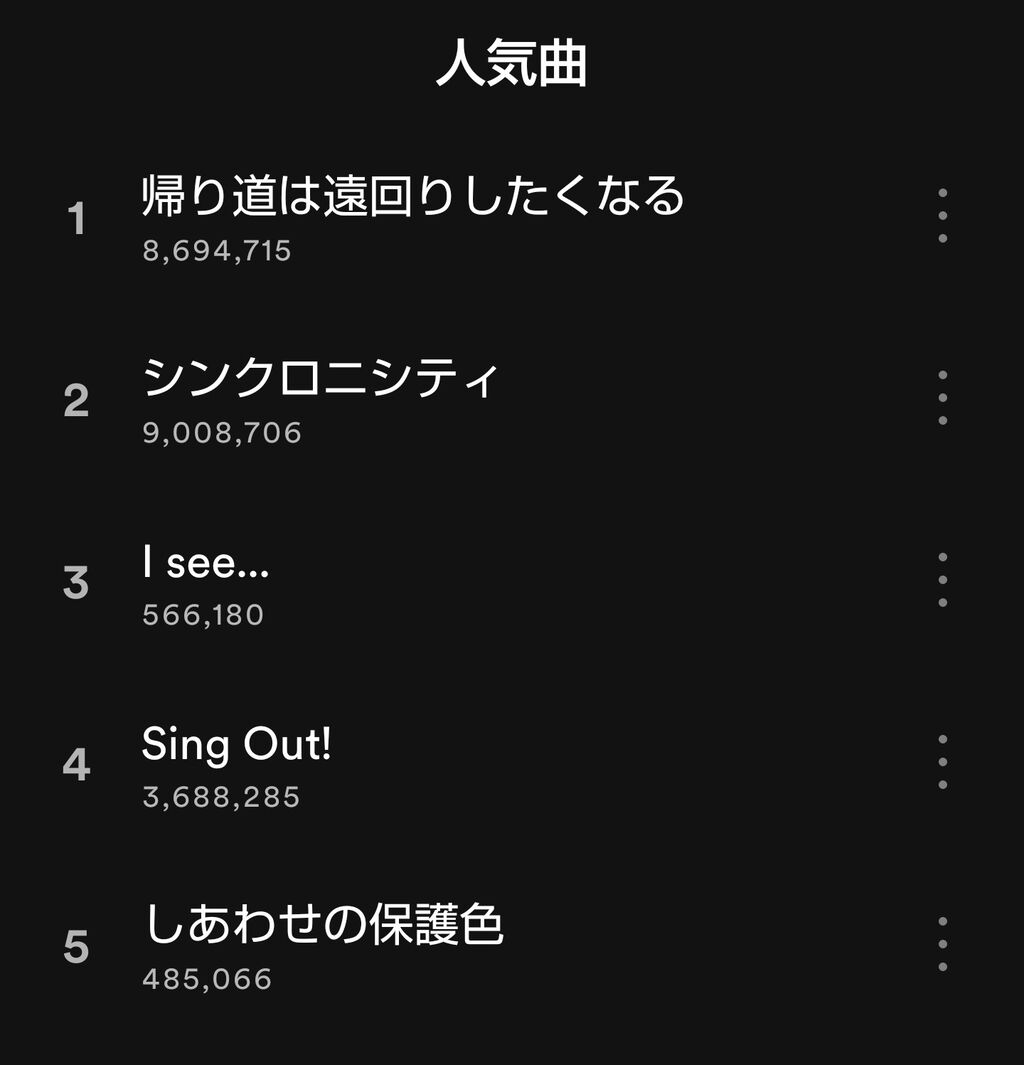Screen dimensions: 1024x1065
Task: Show more options for I see...
Action: pos(942,580)
